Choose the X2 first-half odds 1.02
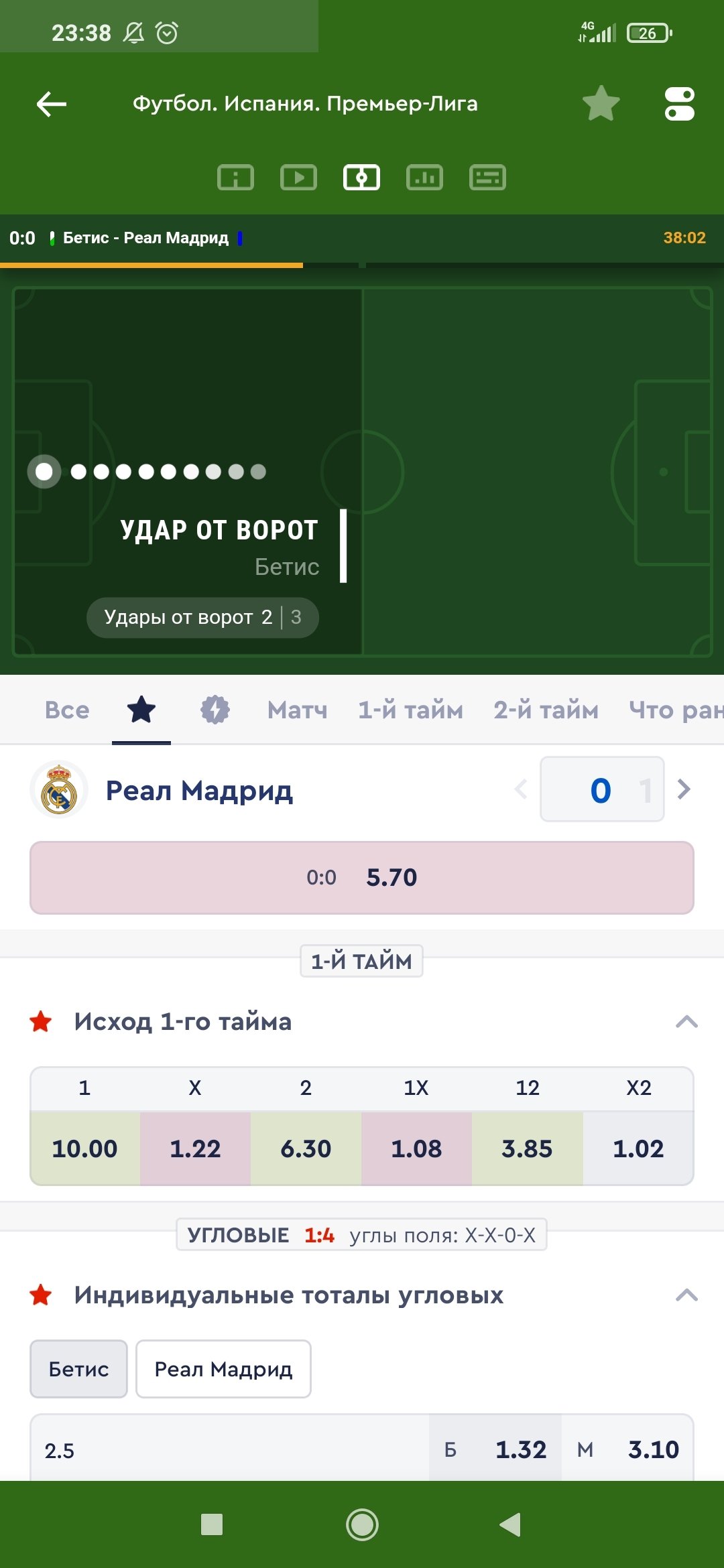 [x=638, y=1148]
